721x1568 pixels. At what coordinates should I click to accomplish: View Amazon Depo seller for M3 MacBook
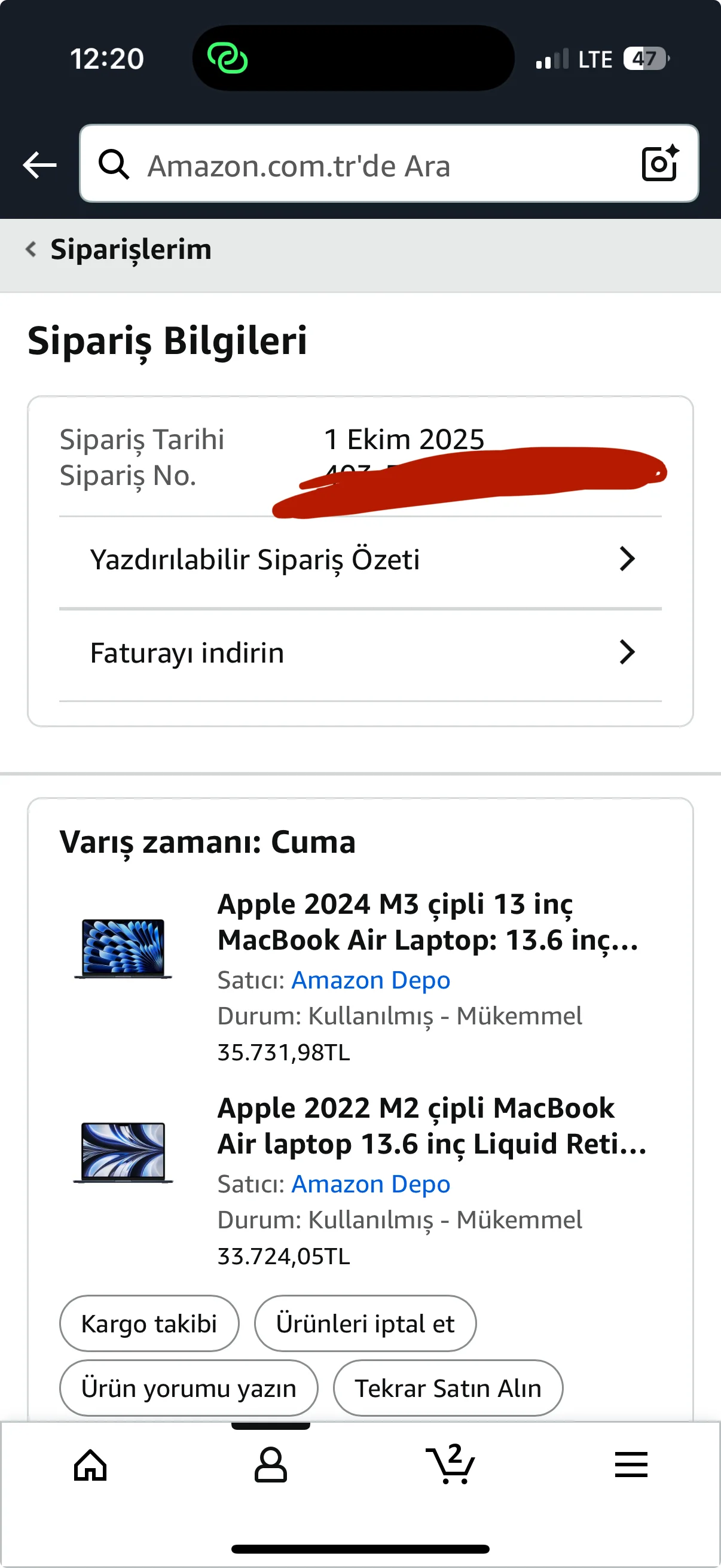(371, 980)
